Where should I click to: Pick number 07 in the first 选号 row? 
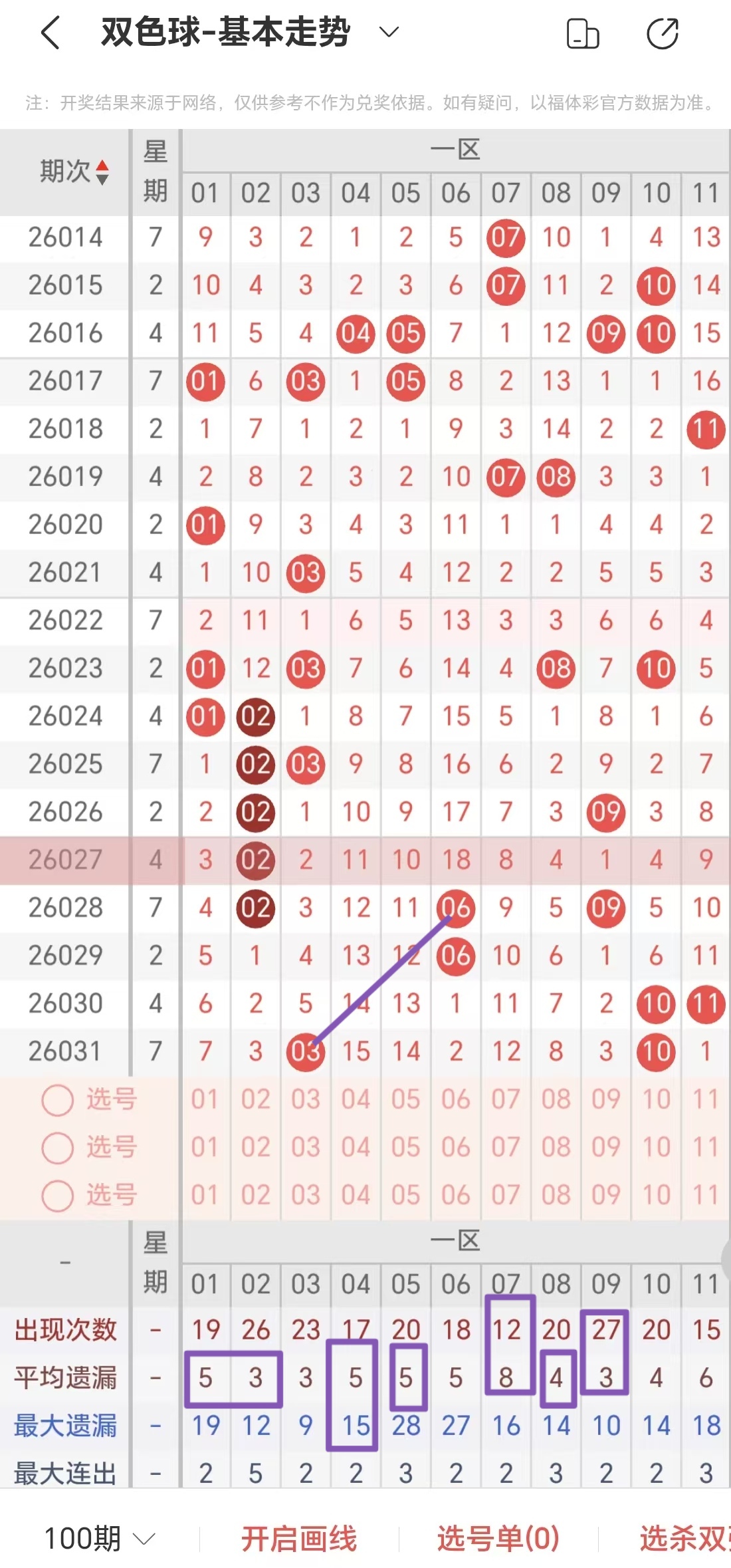[x=506, y=1100]
